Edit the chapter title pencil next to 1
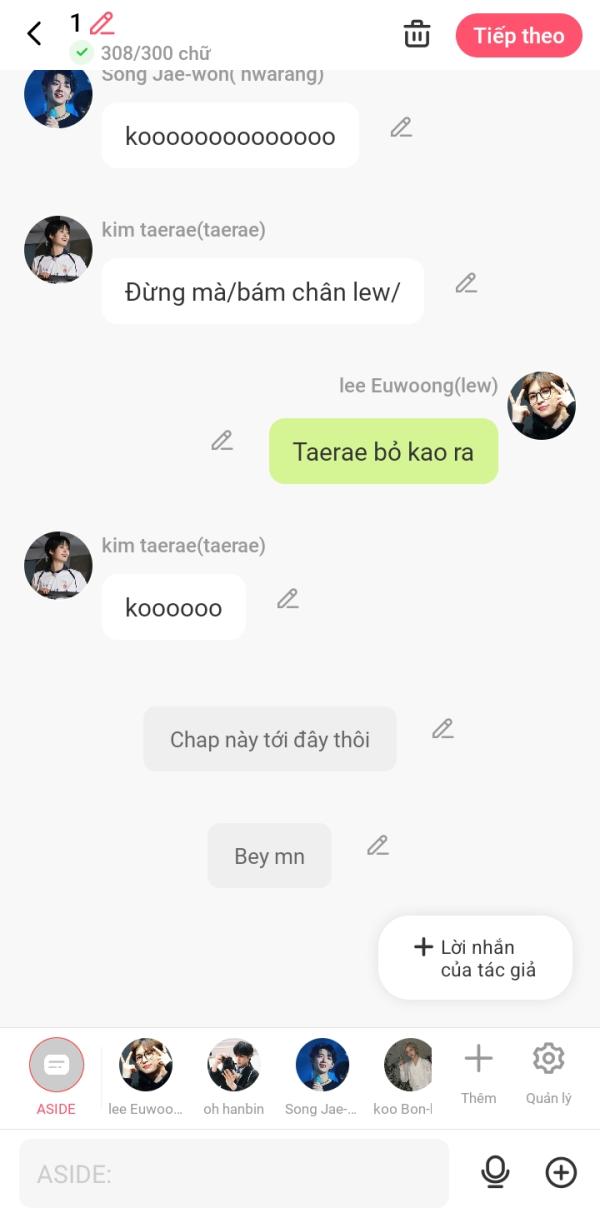 tap(102, 23)
